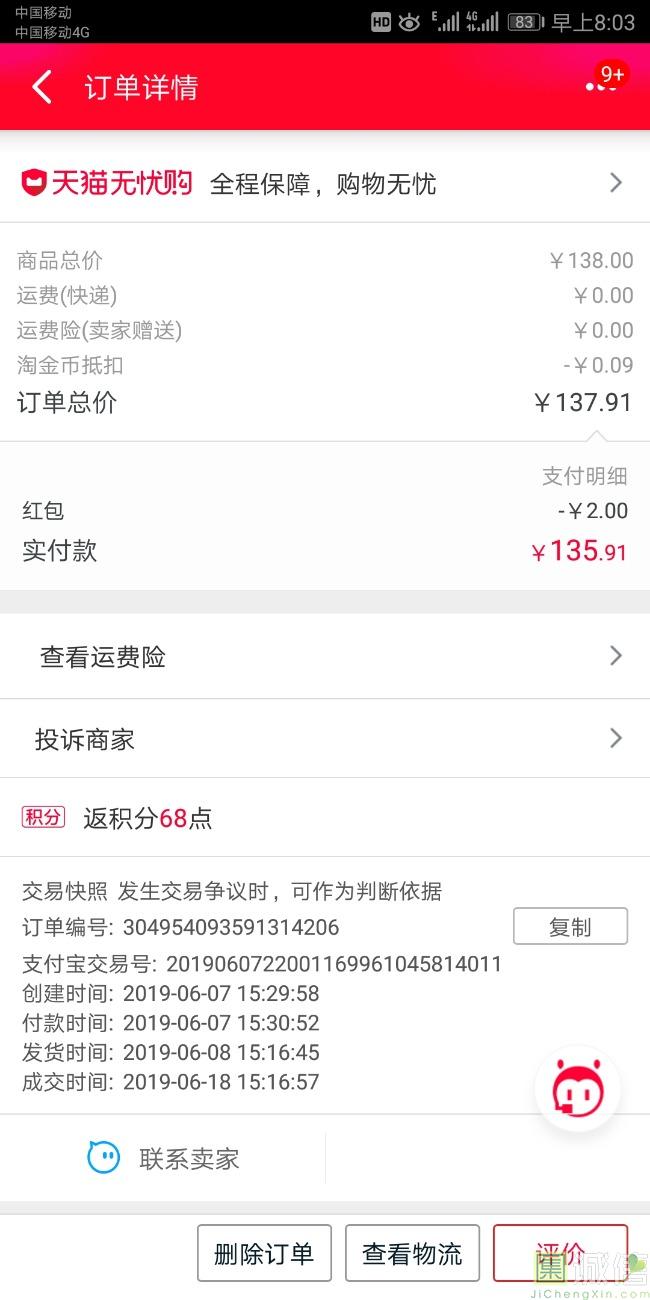Open 查看运费险 row
Image resolution: width=650 pixels, height=1300 pixels.
coord(324,657)
